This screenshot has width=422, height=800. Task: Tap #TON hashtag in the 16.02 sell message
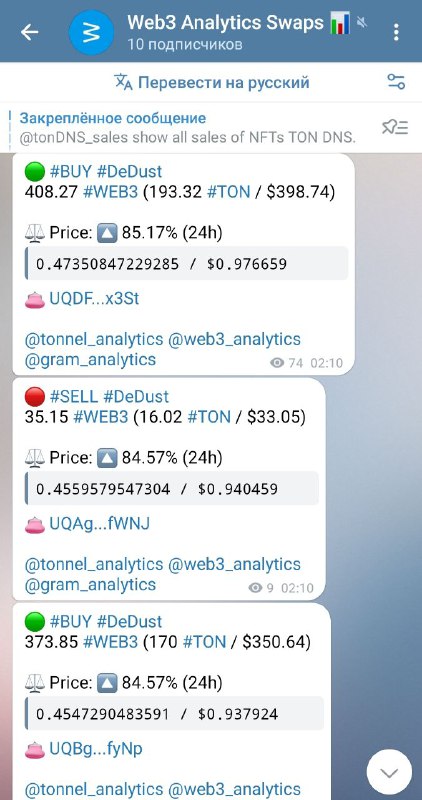(x=209, y=417)
